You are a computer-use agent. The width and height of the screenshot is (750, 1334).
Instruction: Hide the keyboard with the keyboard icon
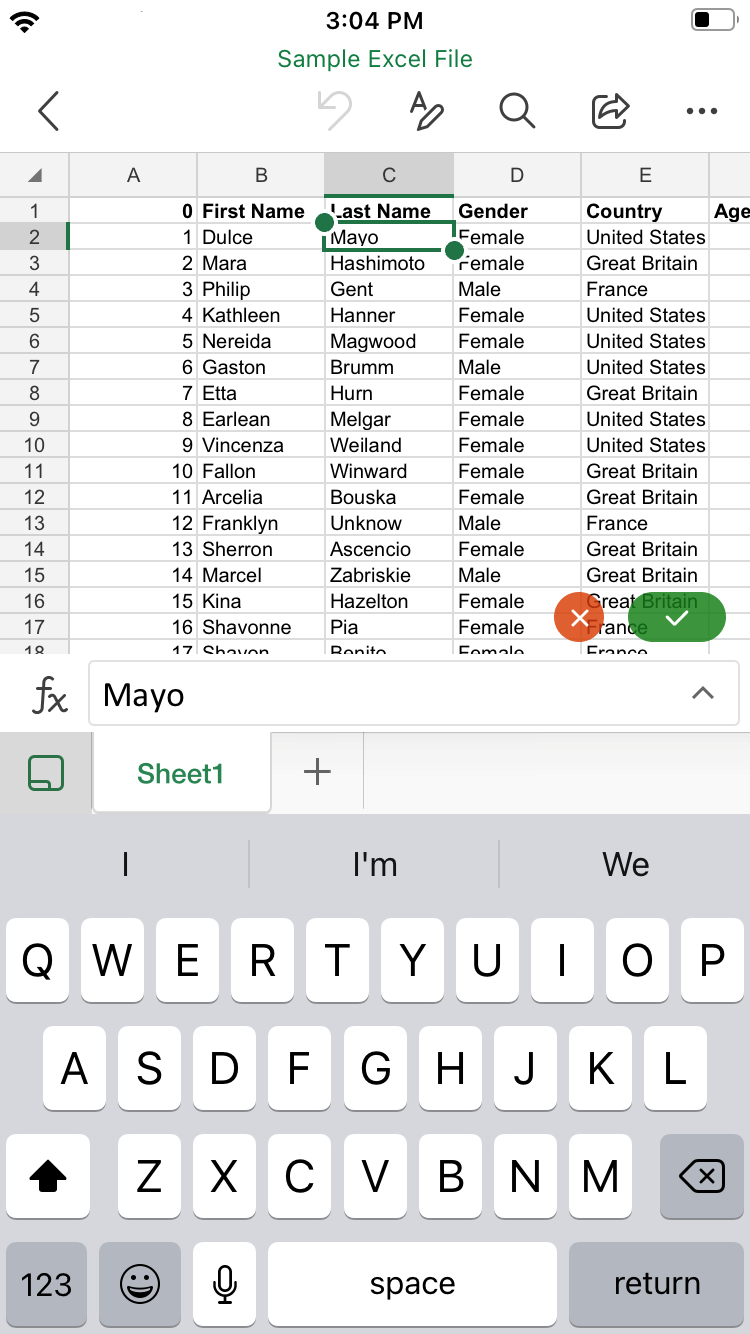[x=46, y=771]
